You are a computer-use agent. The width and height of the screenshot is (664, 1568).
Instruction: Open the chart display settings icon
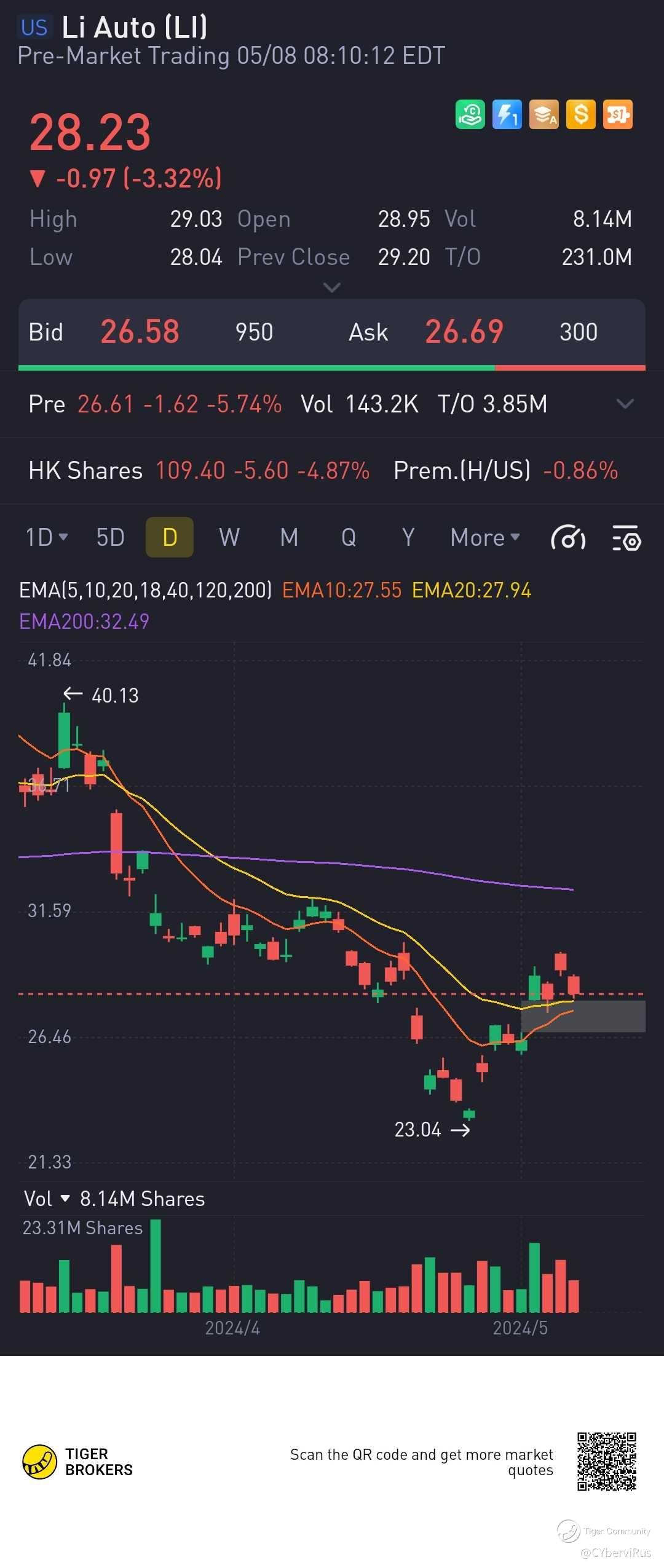coord(626,538)
